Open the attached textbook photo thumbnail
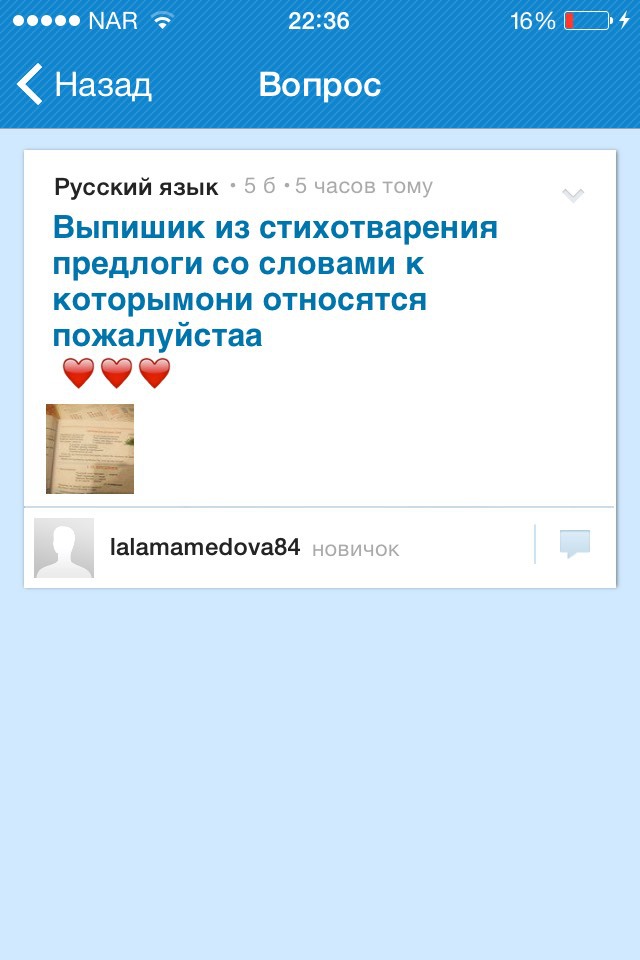Screen dimensions: 640x960 pos(90,449)
